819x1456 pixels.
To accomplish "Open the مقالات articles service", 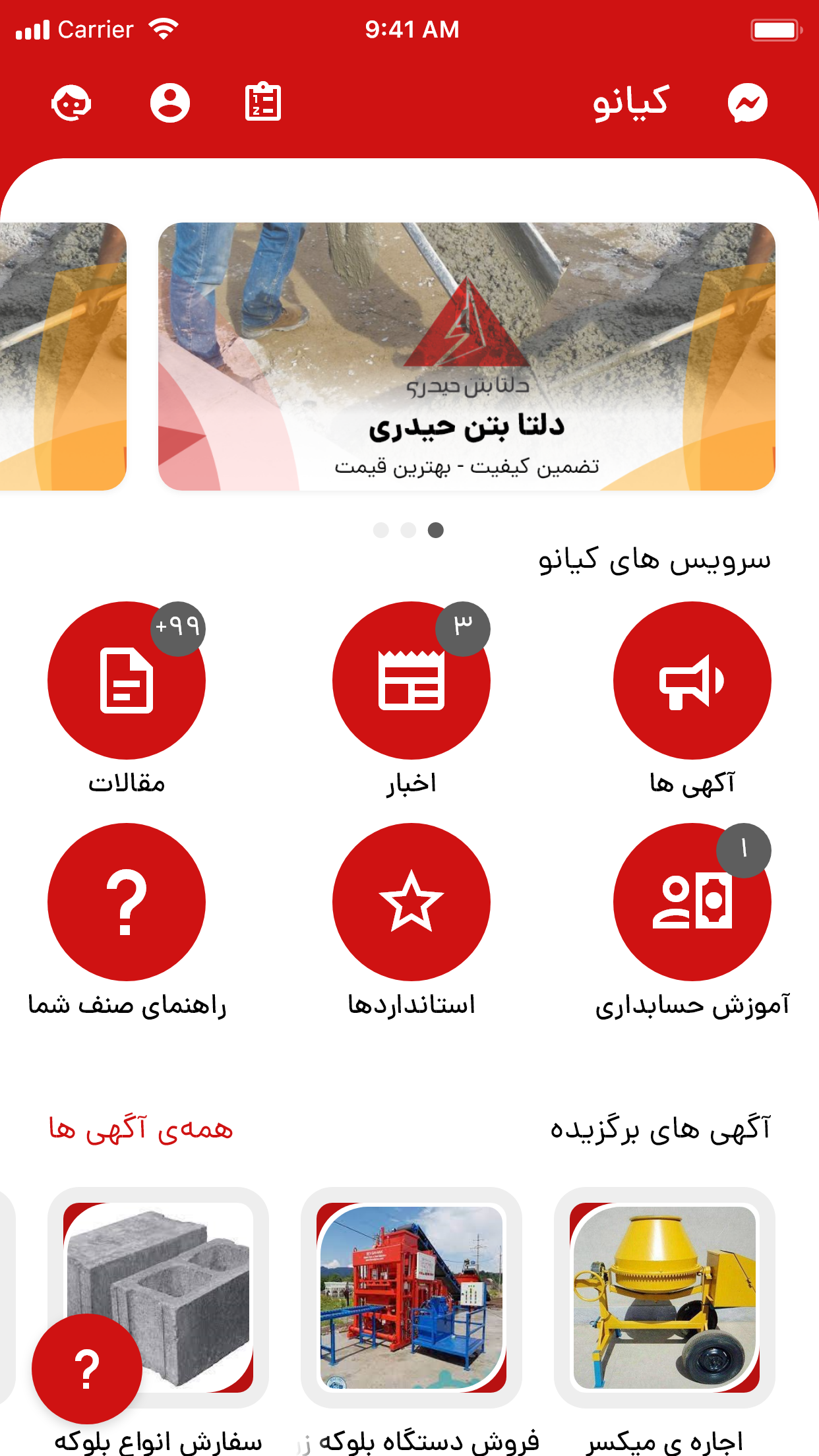I will tap(127, 680).
